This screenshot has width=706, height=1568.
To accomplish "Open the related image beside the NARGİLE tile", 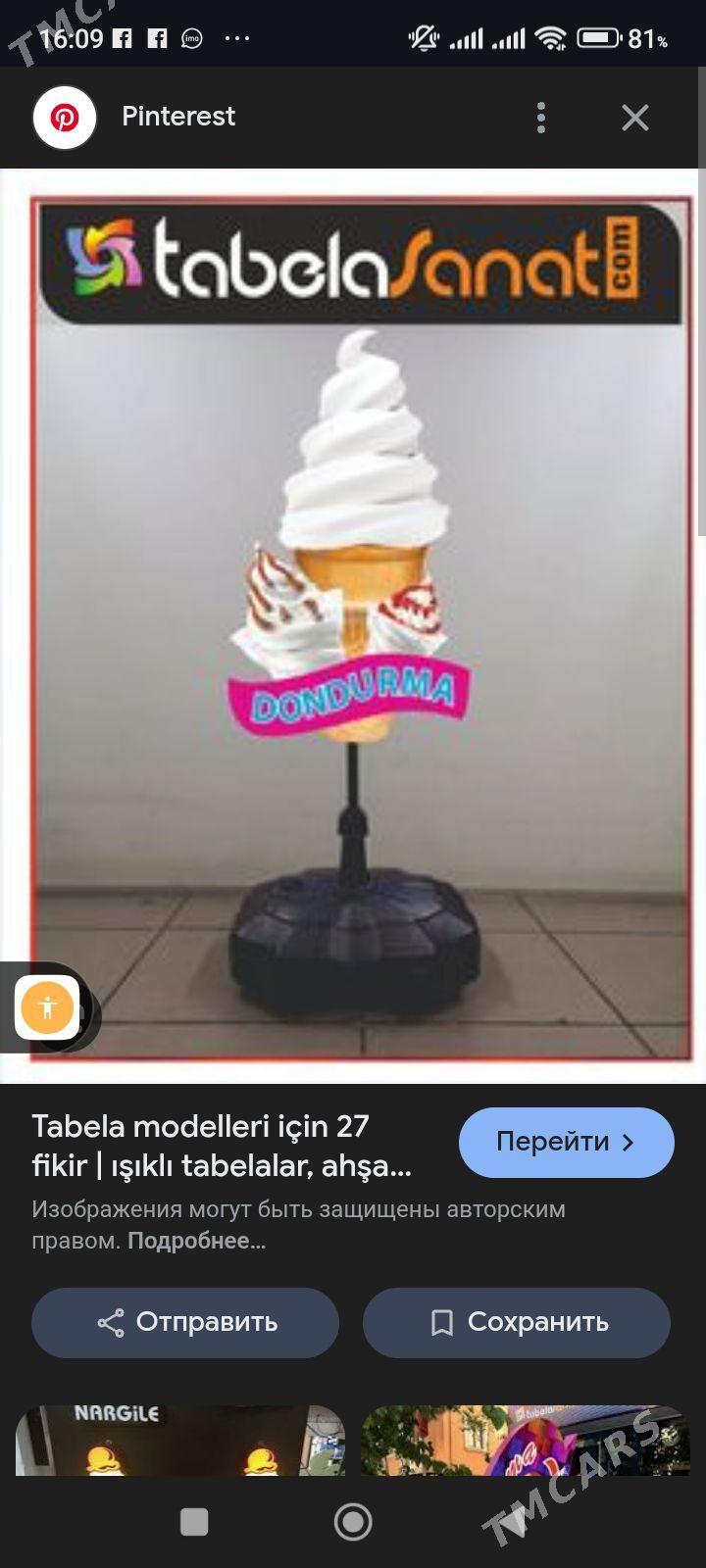I will pyautogui.click(x=526, y=1441).
